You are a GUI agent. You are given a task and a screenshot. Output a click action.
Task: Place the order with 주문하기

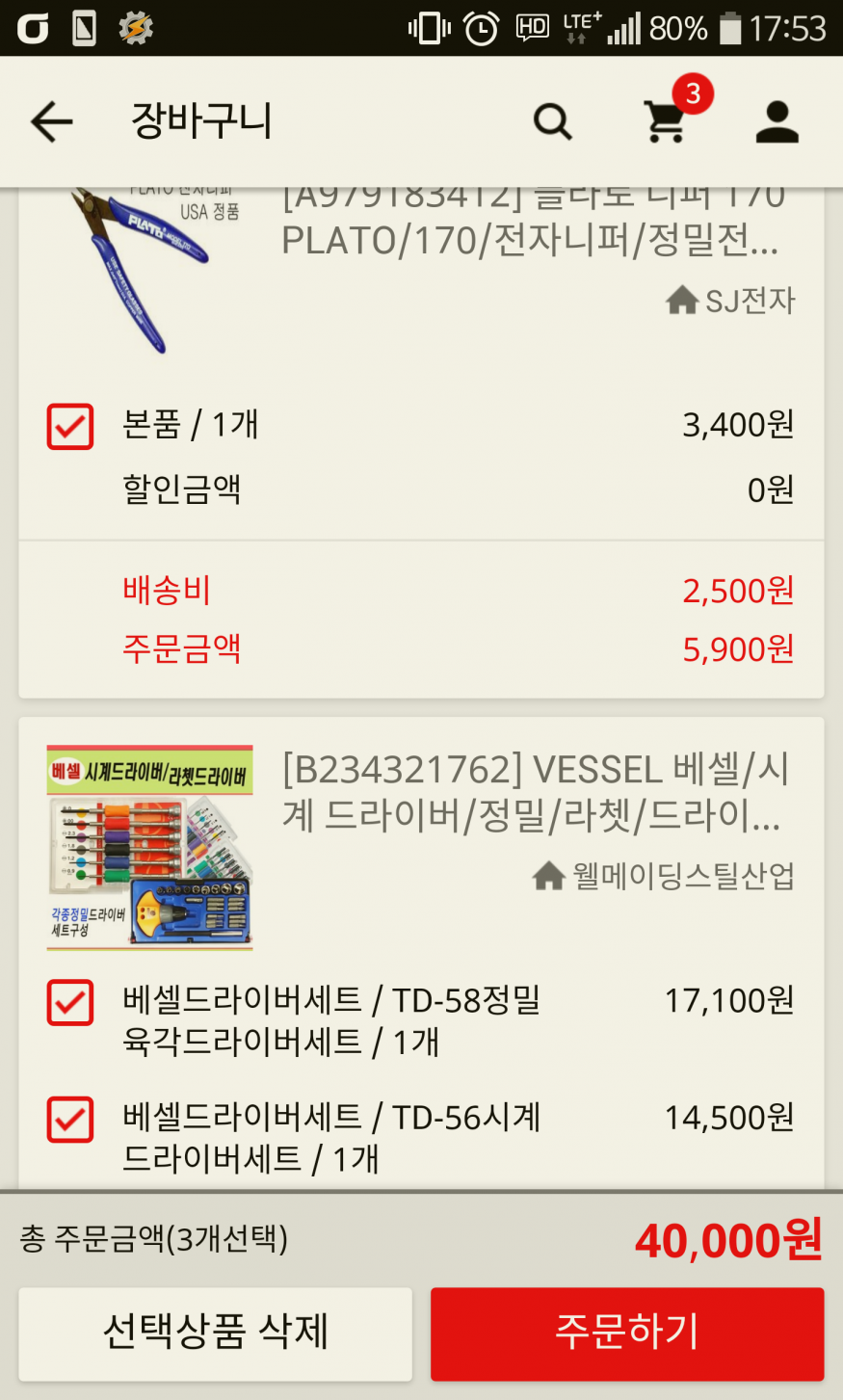click(627, 1333)
